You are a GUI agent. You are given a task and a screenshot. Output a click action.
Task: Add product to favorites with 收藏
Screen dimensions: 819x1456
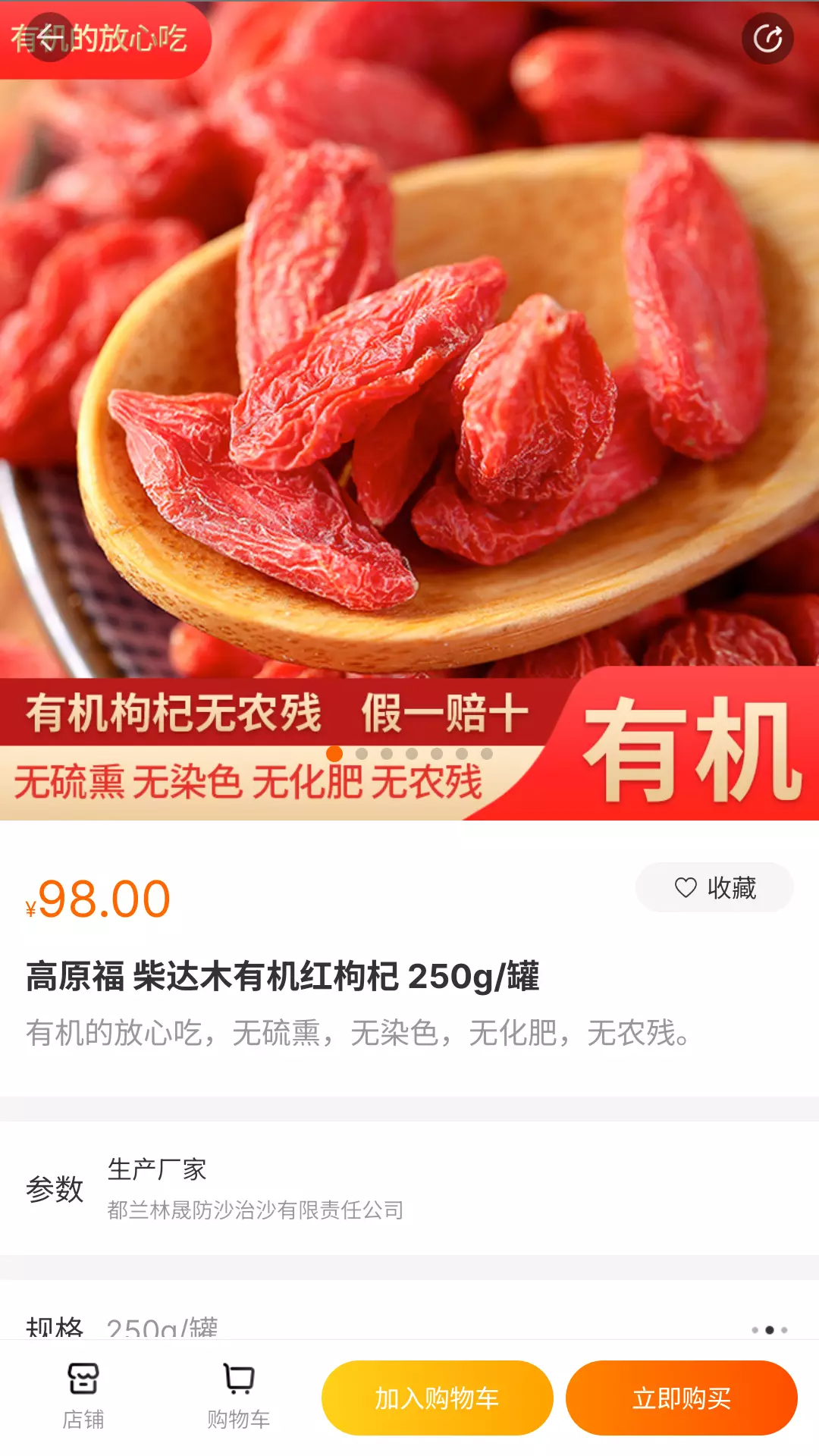pos(714,887)
